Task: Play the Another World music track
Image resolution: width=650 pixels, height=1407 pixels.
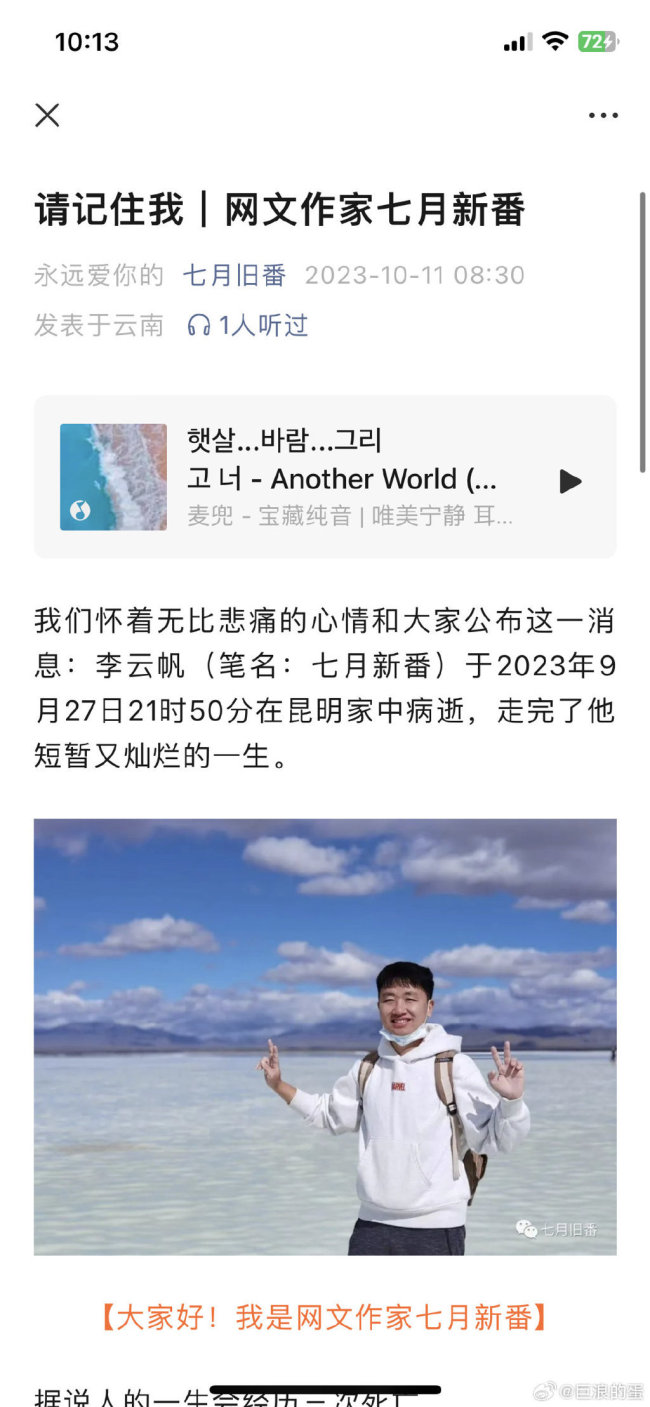Action: pos(570,481)
